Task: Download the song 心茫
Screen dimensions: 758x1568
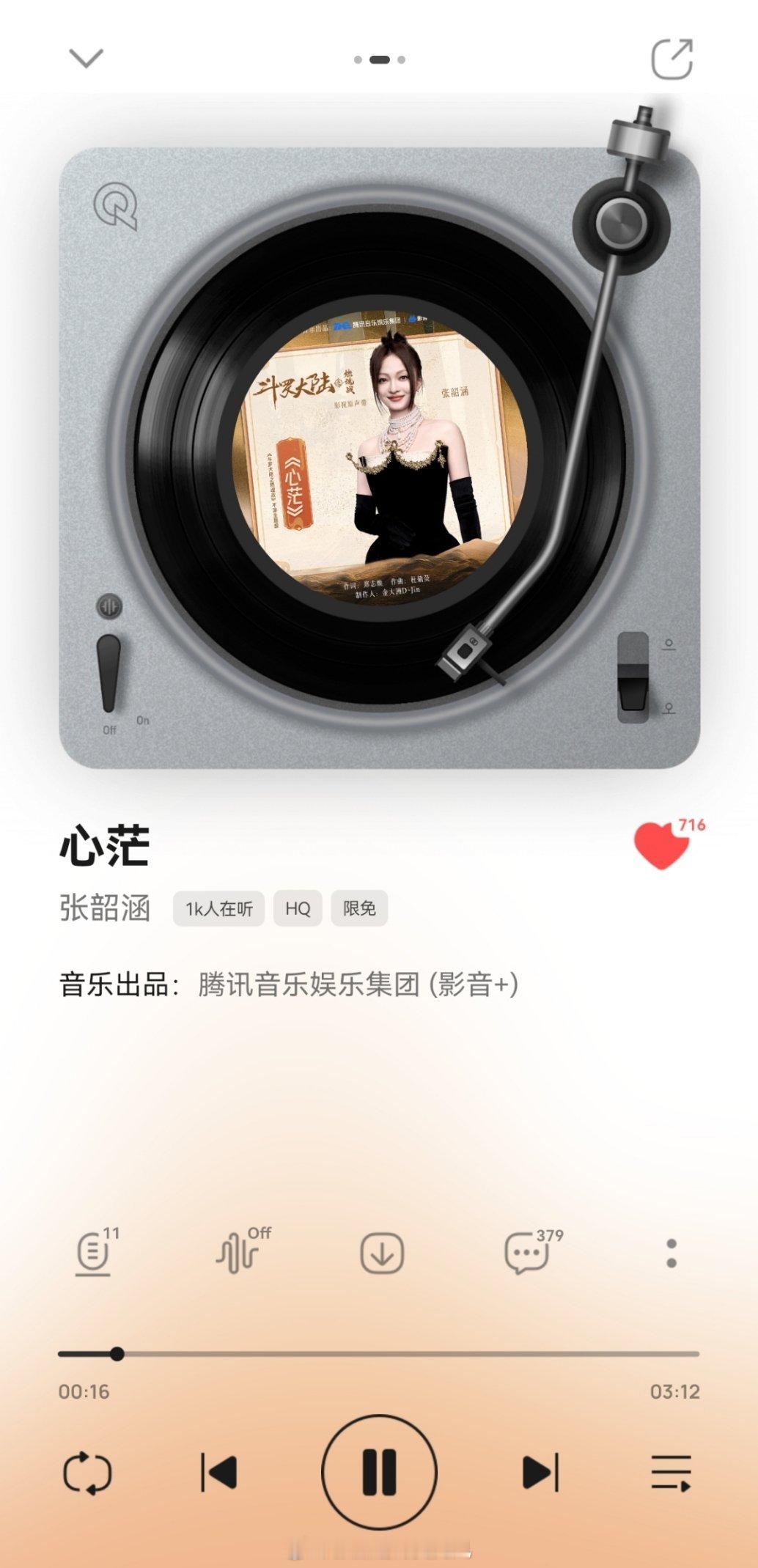Action: click(382, 1254)
